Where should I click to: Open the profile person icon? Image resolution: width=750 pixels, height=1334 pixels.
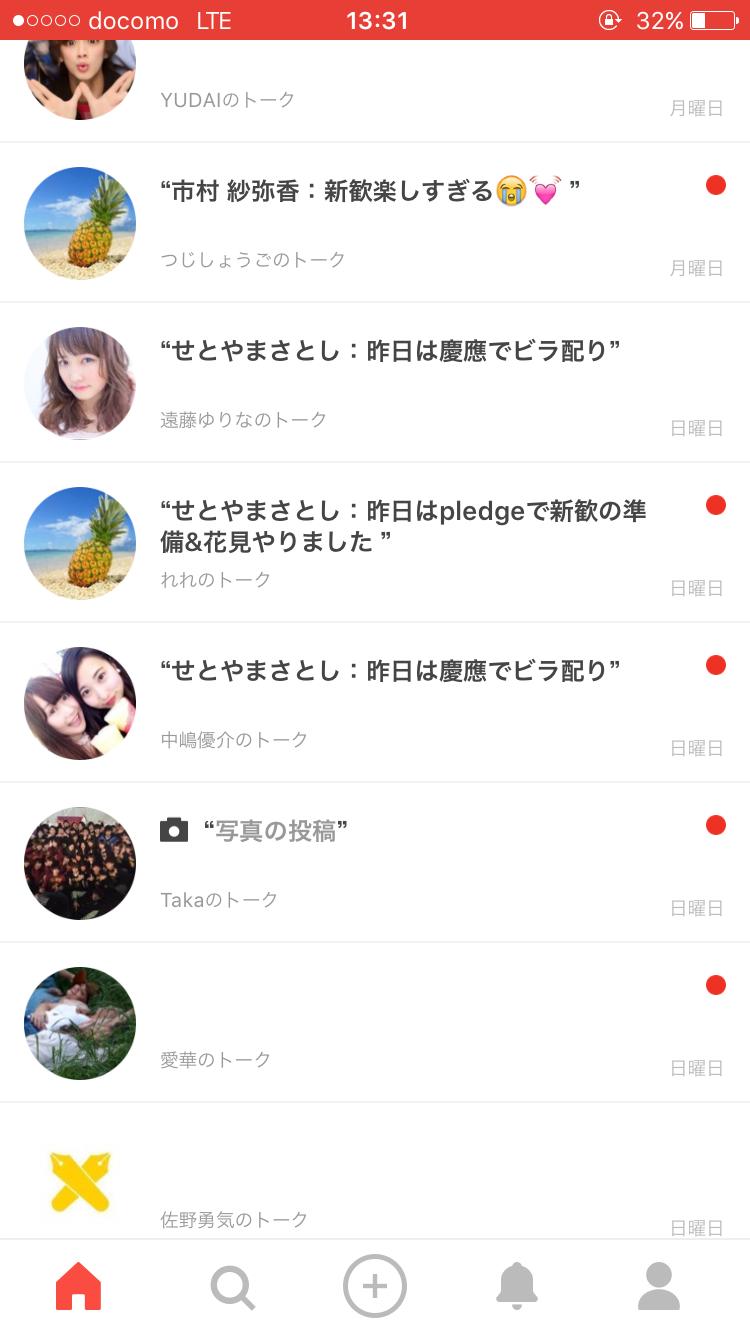click(x=658, y=1286)
